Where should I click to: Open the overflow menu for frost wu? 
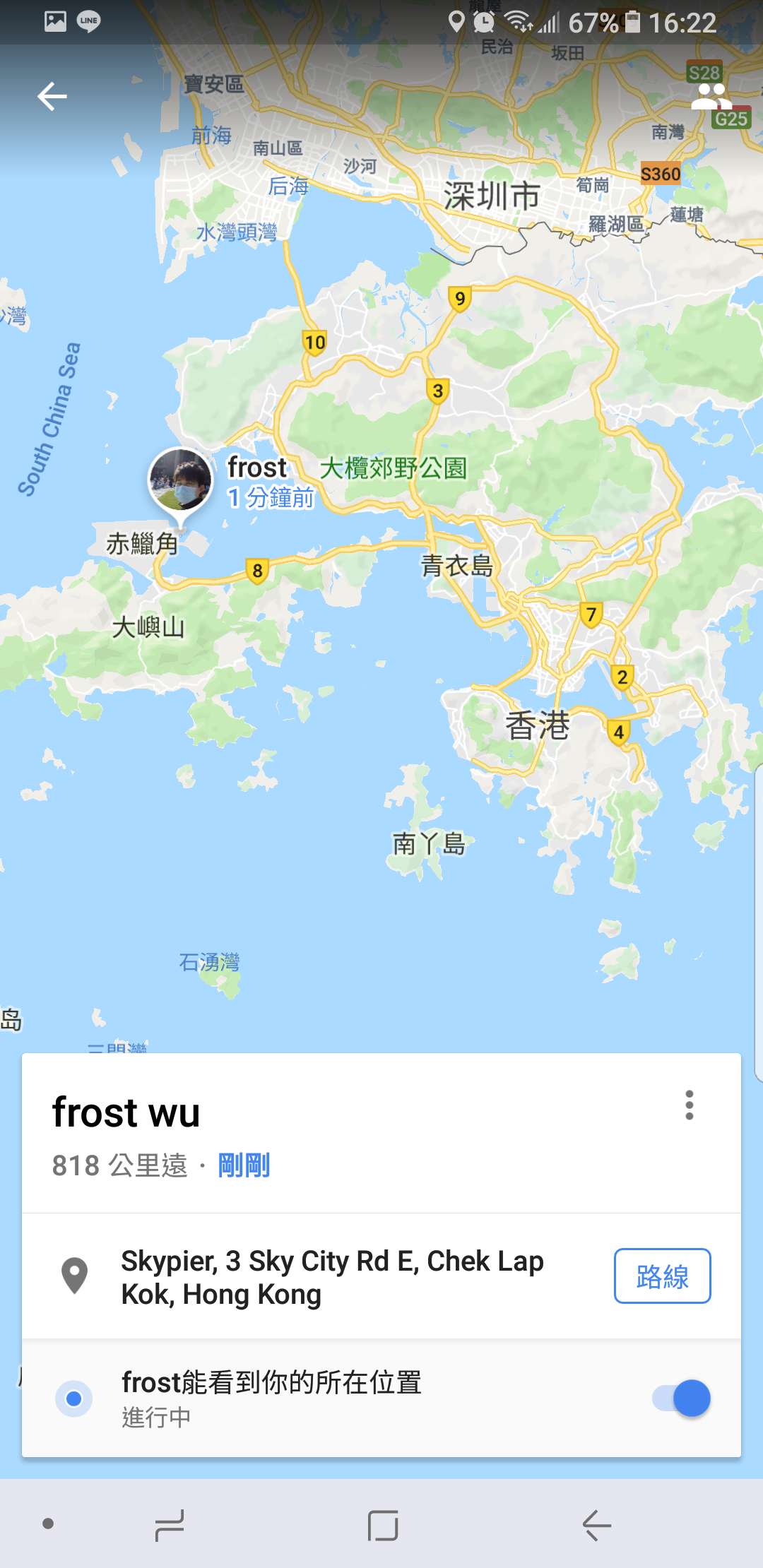pyautogui.click(x=689, y=1105)
